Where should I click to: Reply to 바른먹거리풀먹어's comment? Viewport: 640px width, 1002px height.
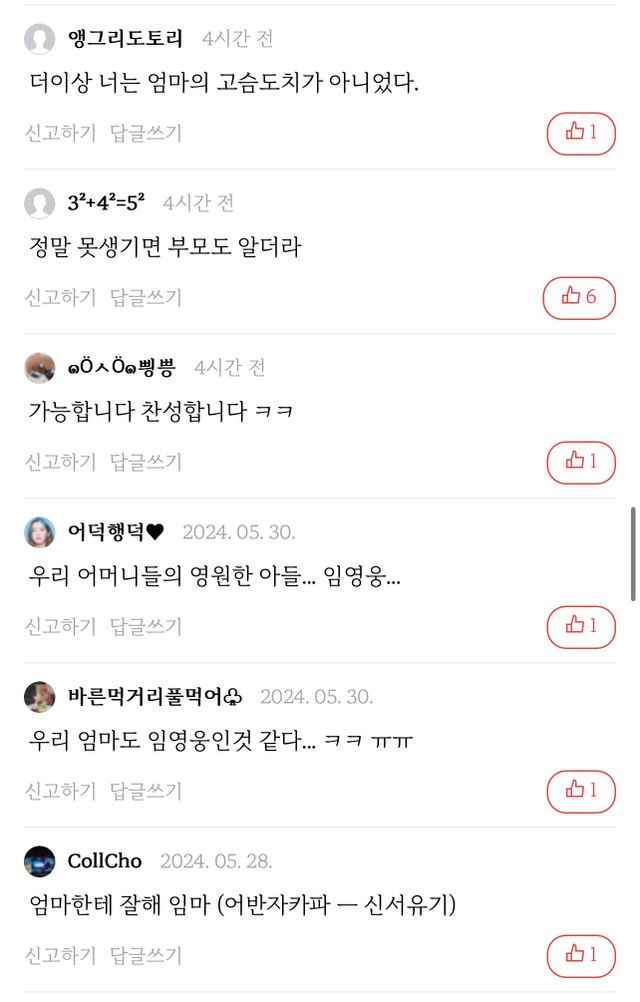click(146, 791)
